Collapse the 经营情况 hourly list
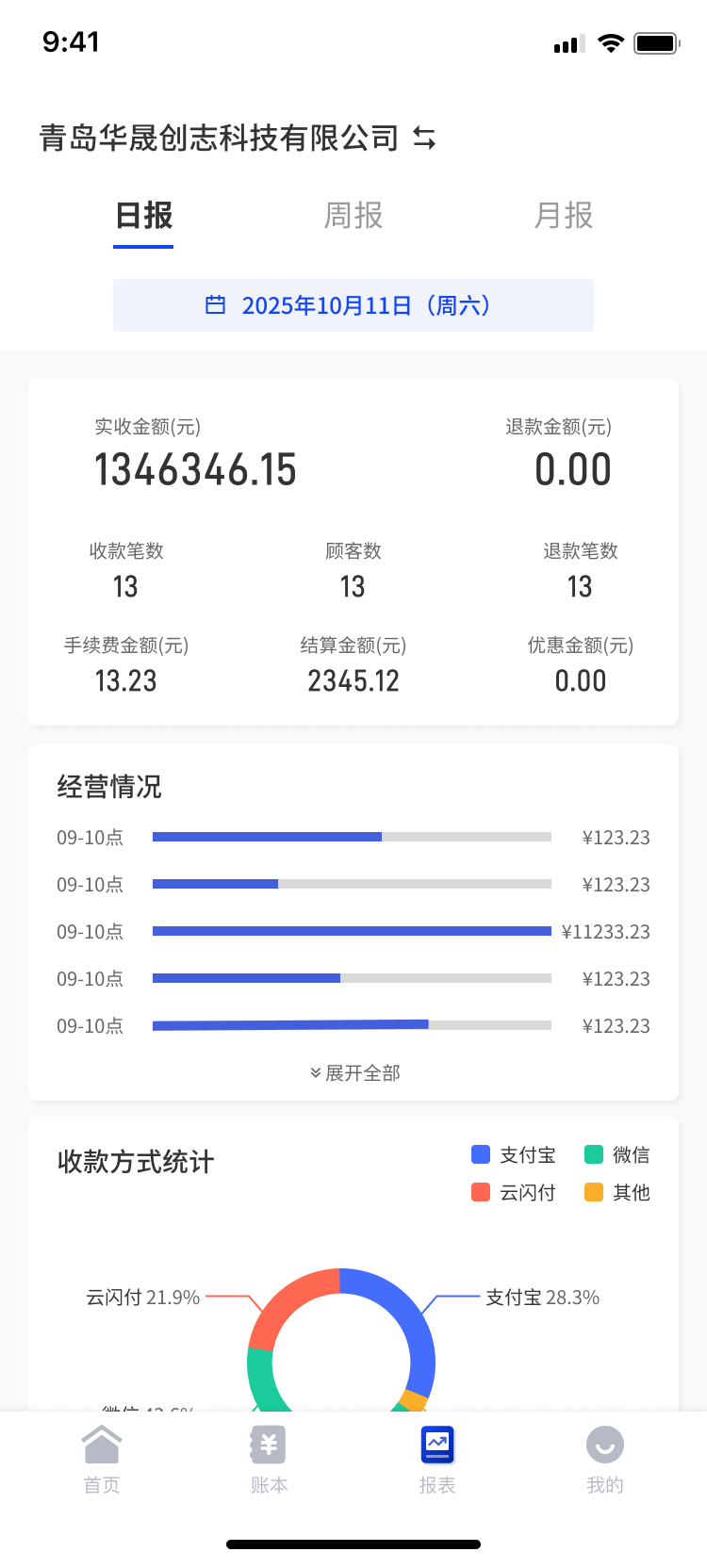707x1568 pixels. 353,1072
